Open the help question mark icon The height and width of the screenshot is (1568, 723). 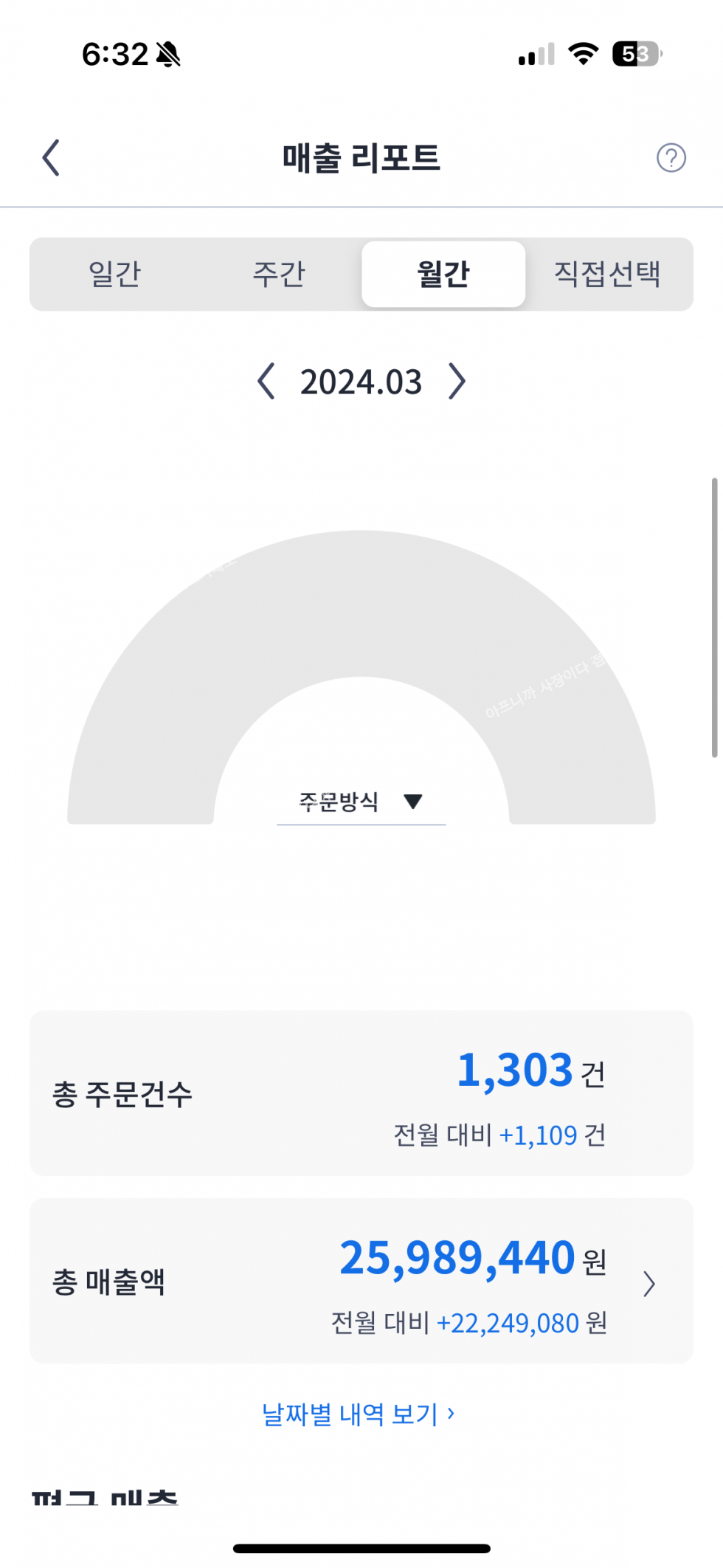(x=671, y=158)
